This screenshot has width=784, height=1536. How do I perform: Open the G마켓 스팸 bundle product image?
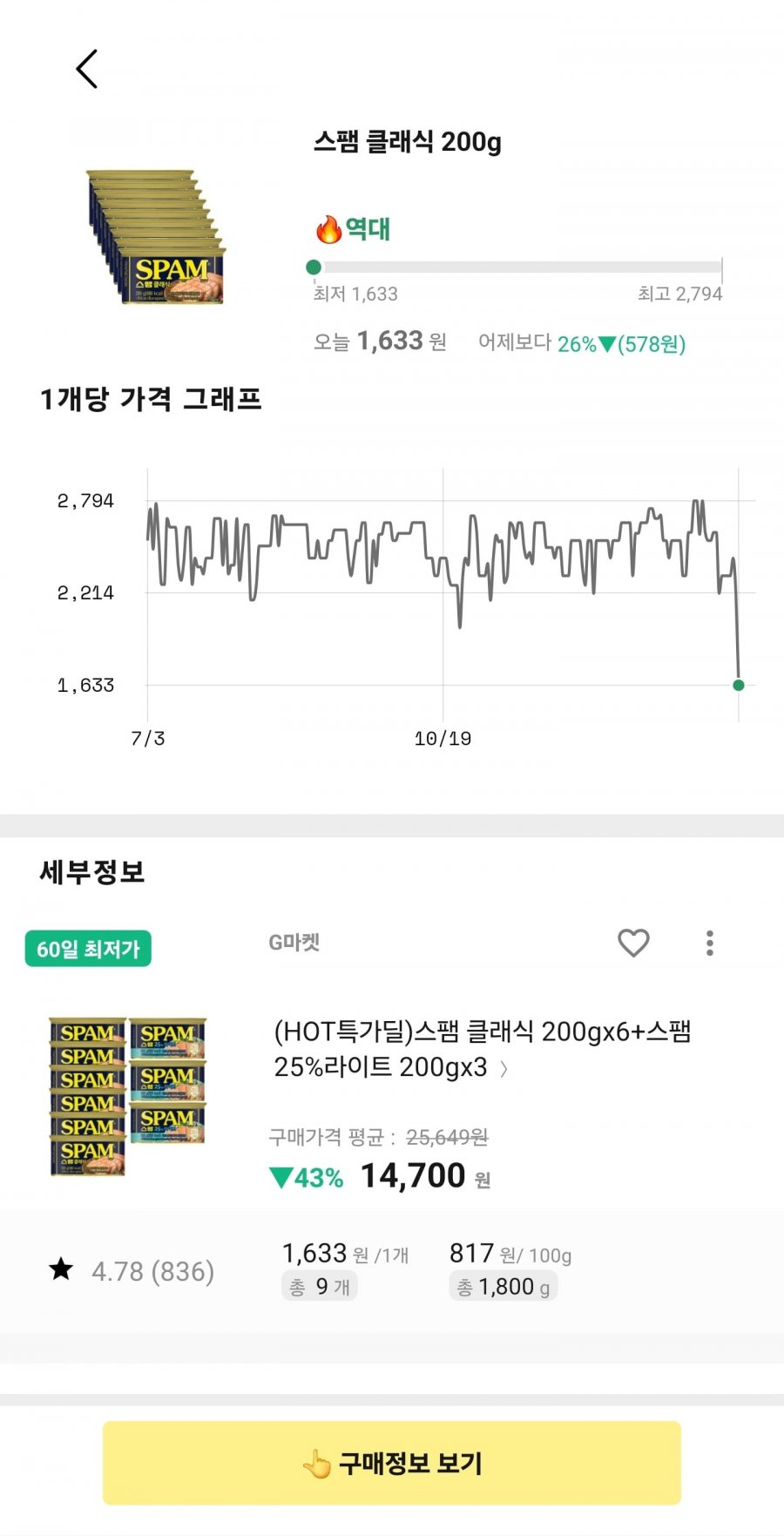click(127, 1096)
